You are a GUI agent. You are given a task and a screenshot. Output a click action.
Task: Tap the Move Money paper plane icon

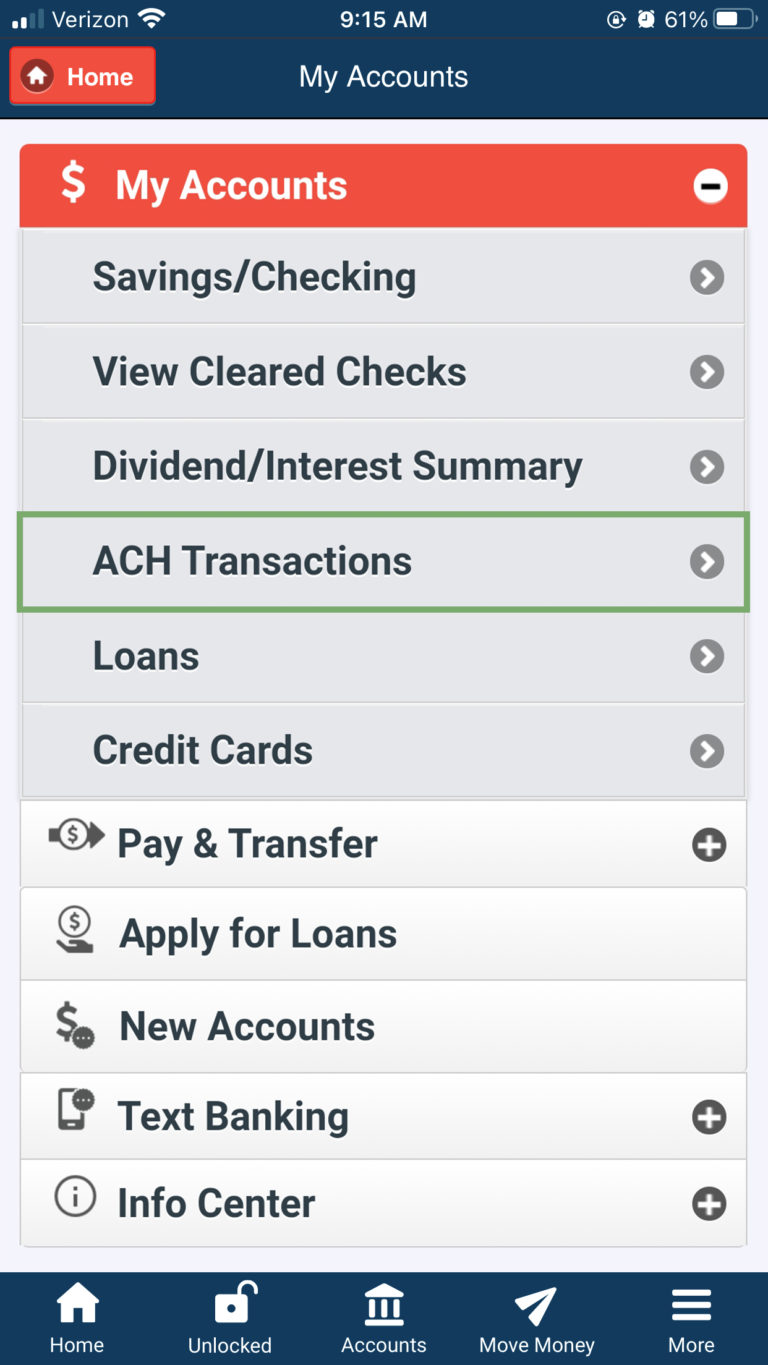[x=537, y=1302]
